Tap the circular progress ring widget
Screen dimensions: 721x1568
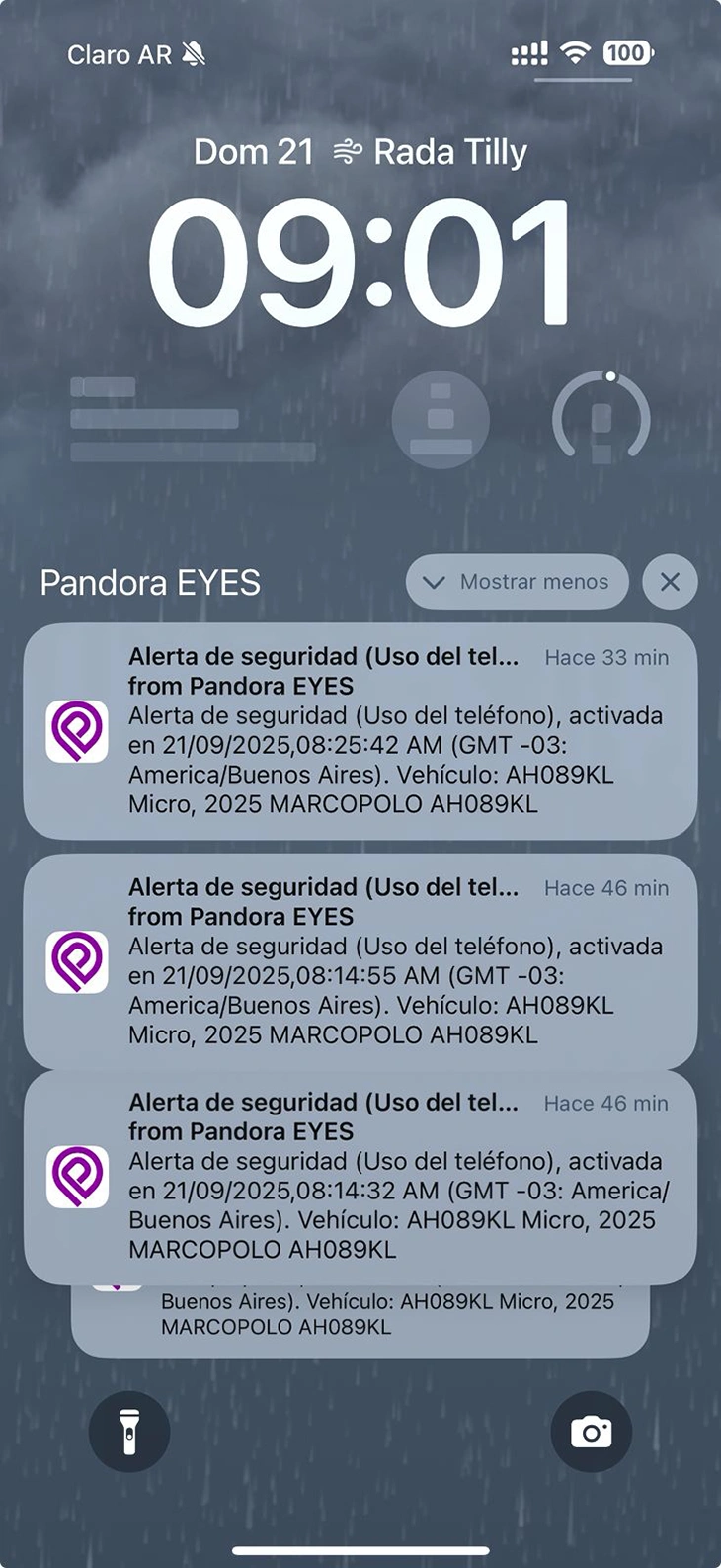tap(601, 419)
